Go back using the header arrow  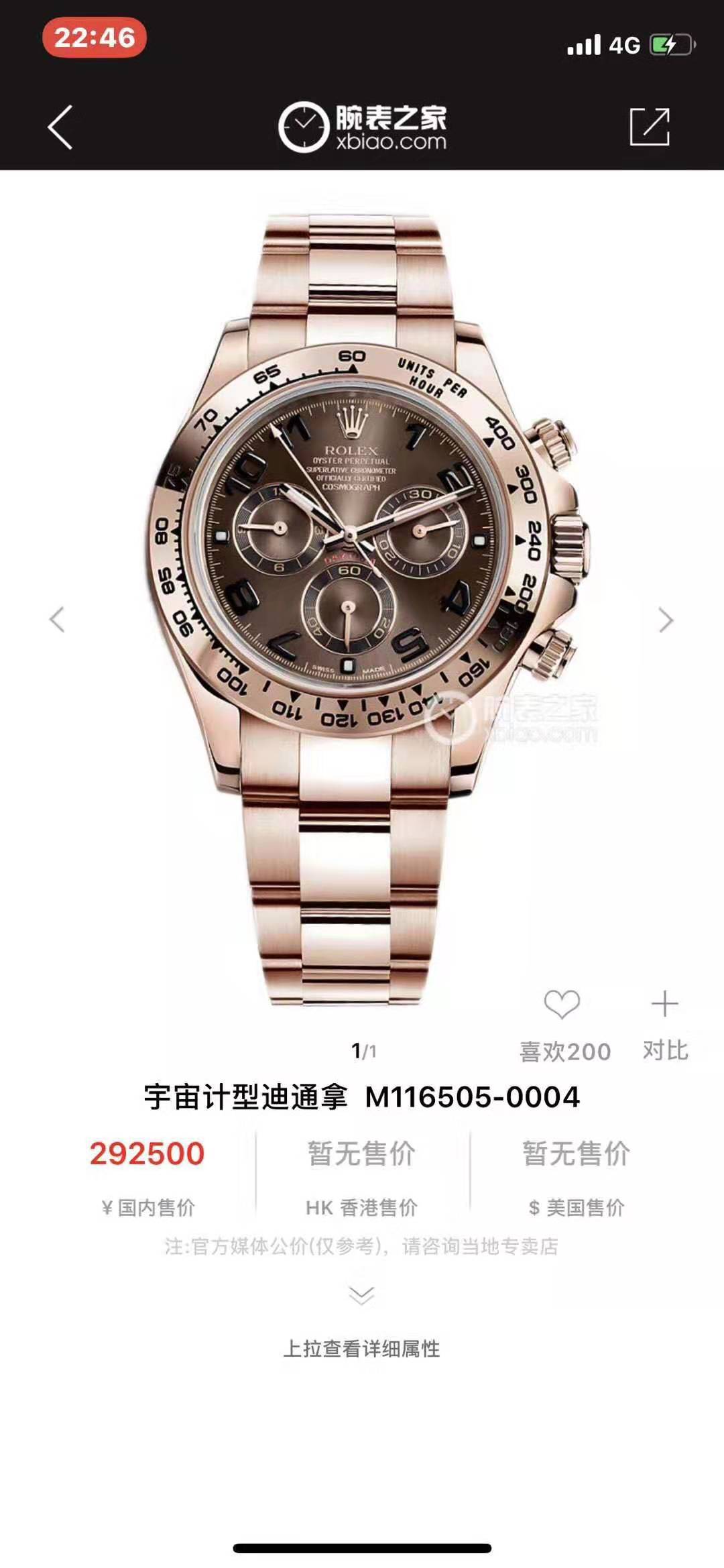tap(60, 127)
